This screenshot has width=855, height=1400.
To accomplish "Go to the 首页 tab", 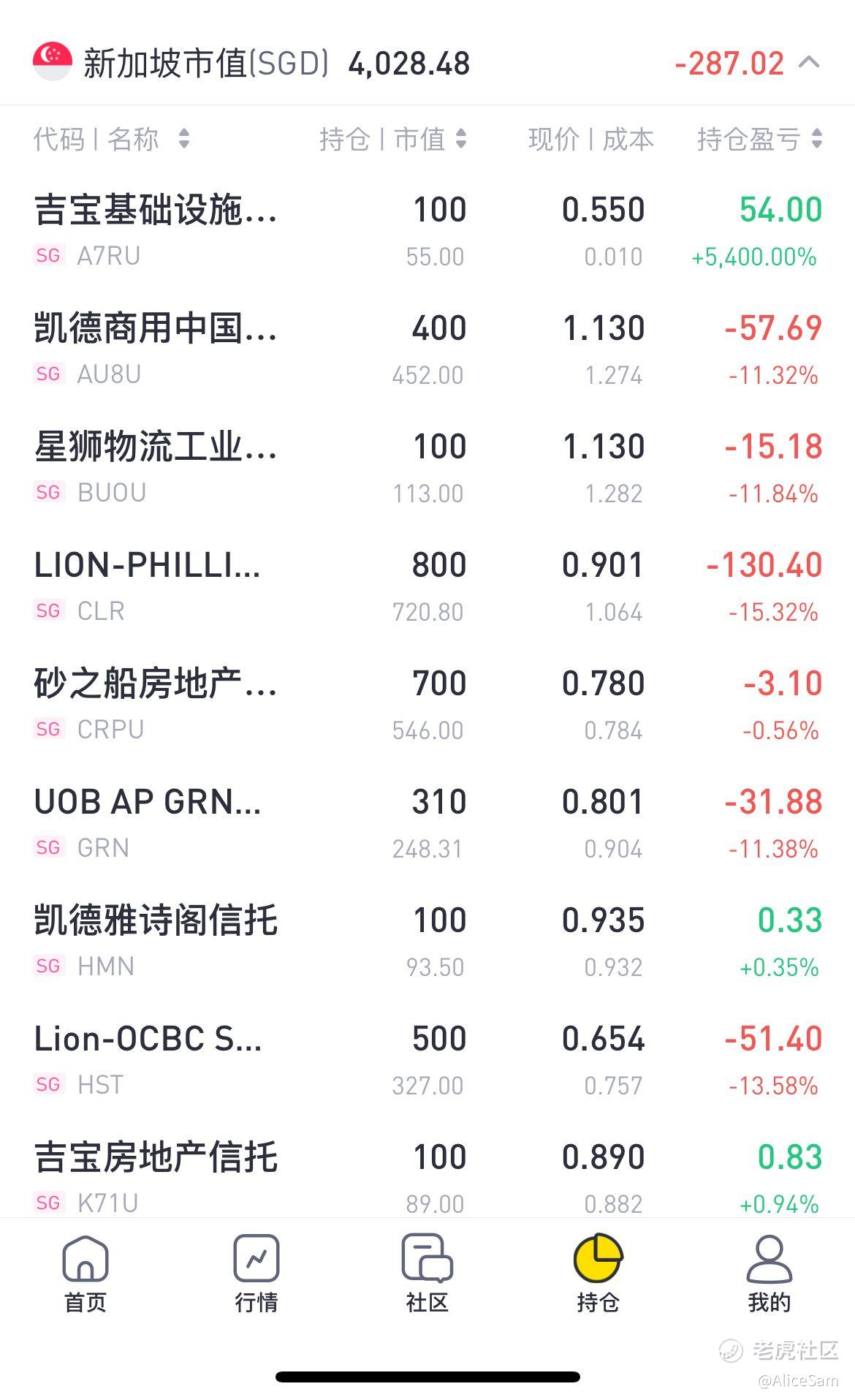I will [85, 1273].
